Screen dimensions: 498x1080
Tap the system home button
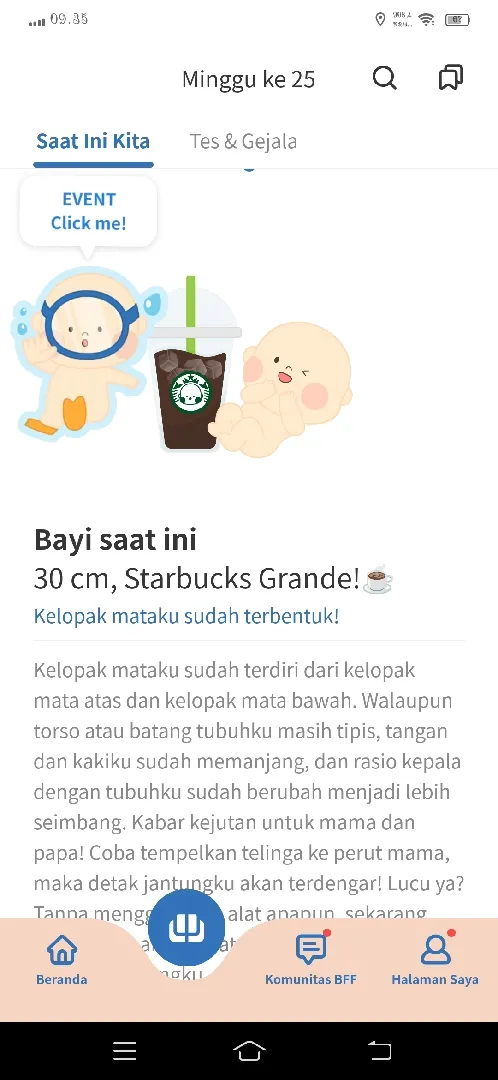point(249,1050)
